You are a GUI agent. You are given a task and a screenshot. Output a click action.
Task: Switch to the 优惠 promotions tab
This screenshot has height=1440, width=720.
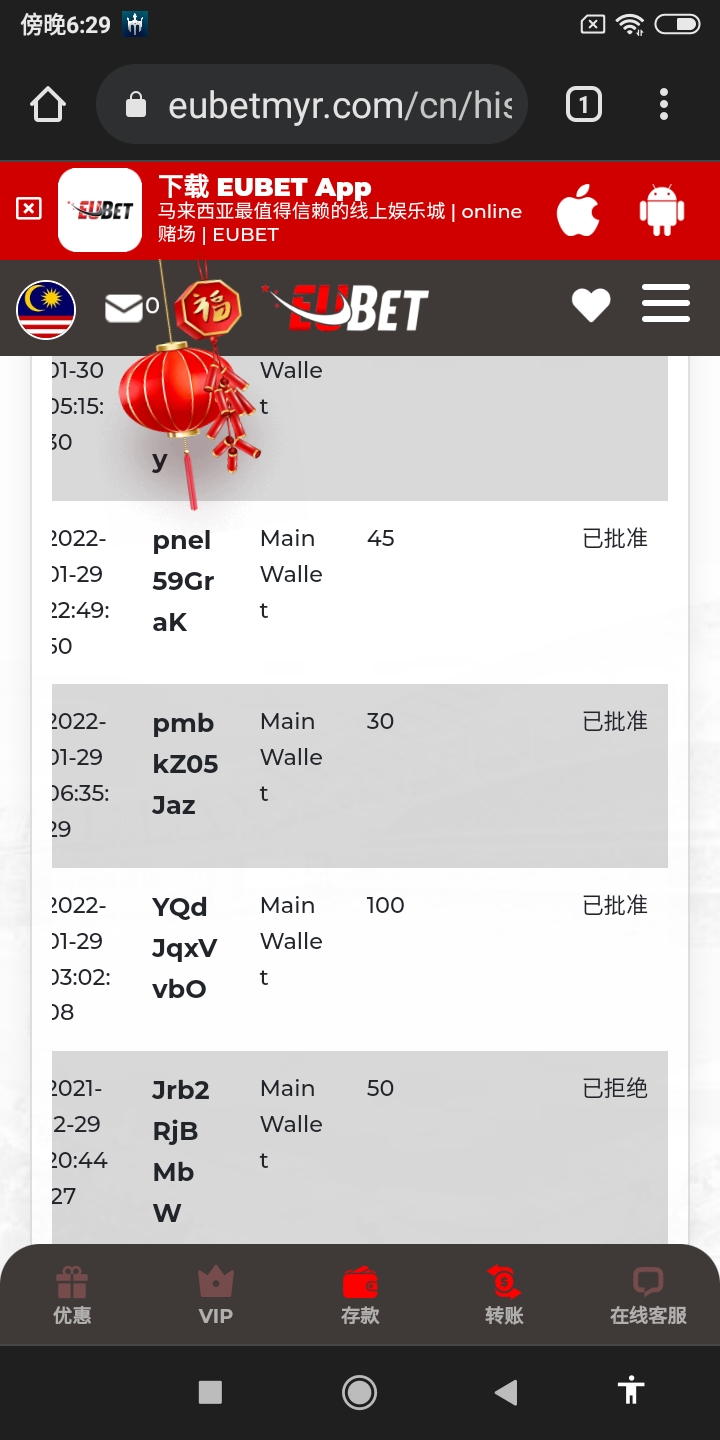72,1295
